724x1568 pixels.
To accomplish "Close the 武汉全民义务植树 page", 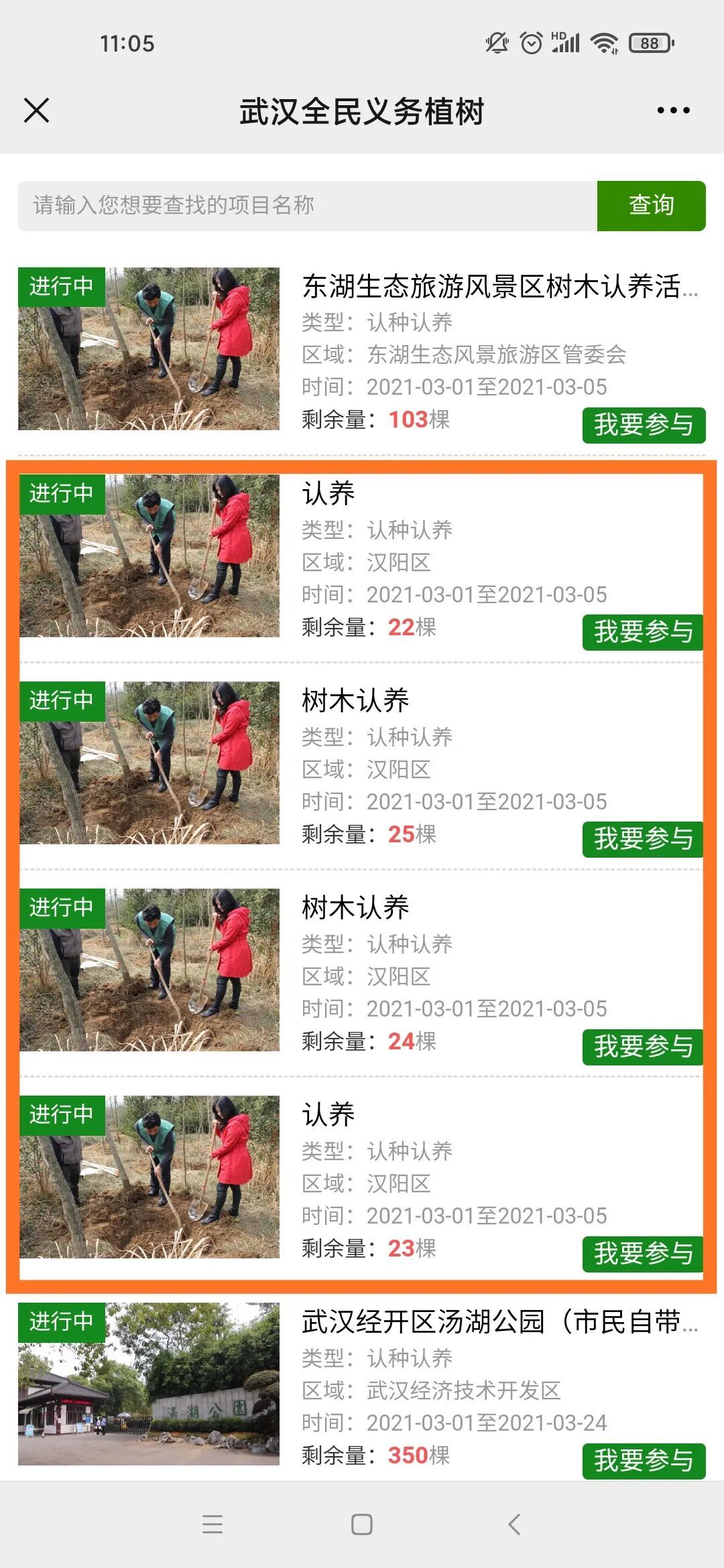I will pyautogui.click(x=36, y=111).
